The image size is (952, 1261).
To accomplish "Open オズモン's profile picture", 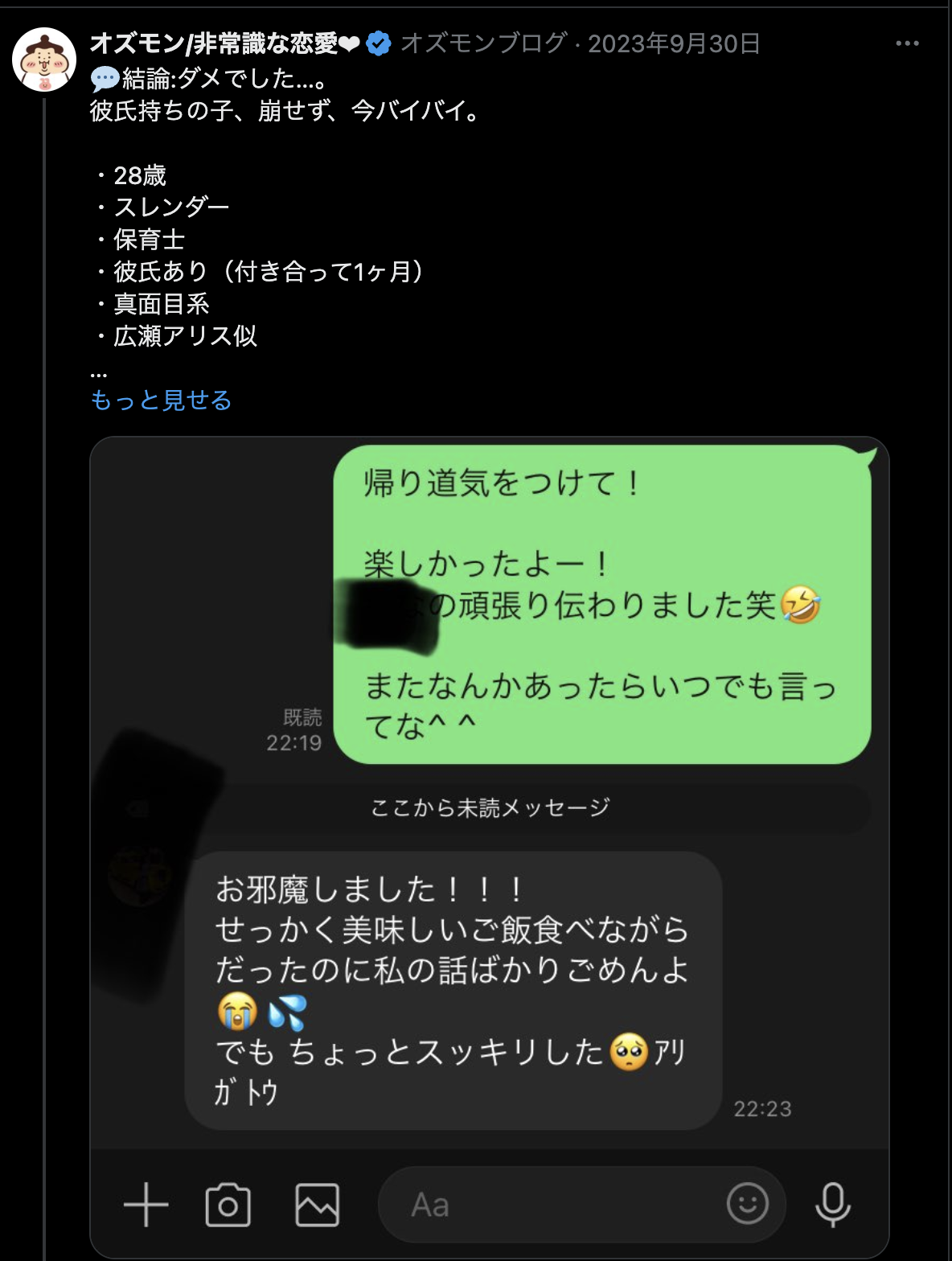I will pos(43,60).
